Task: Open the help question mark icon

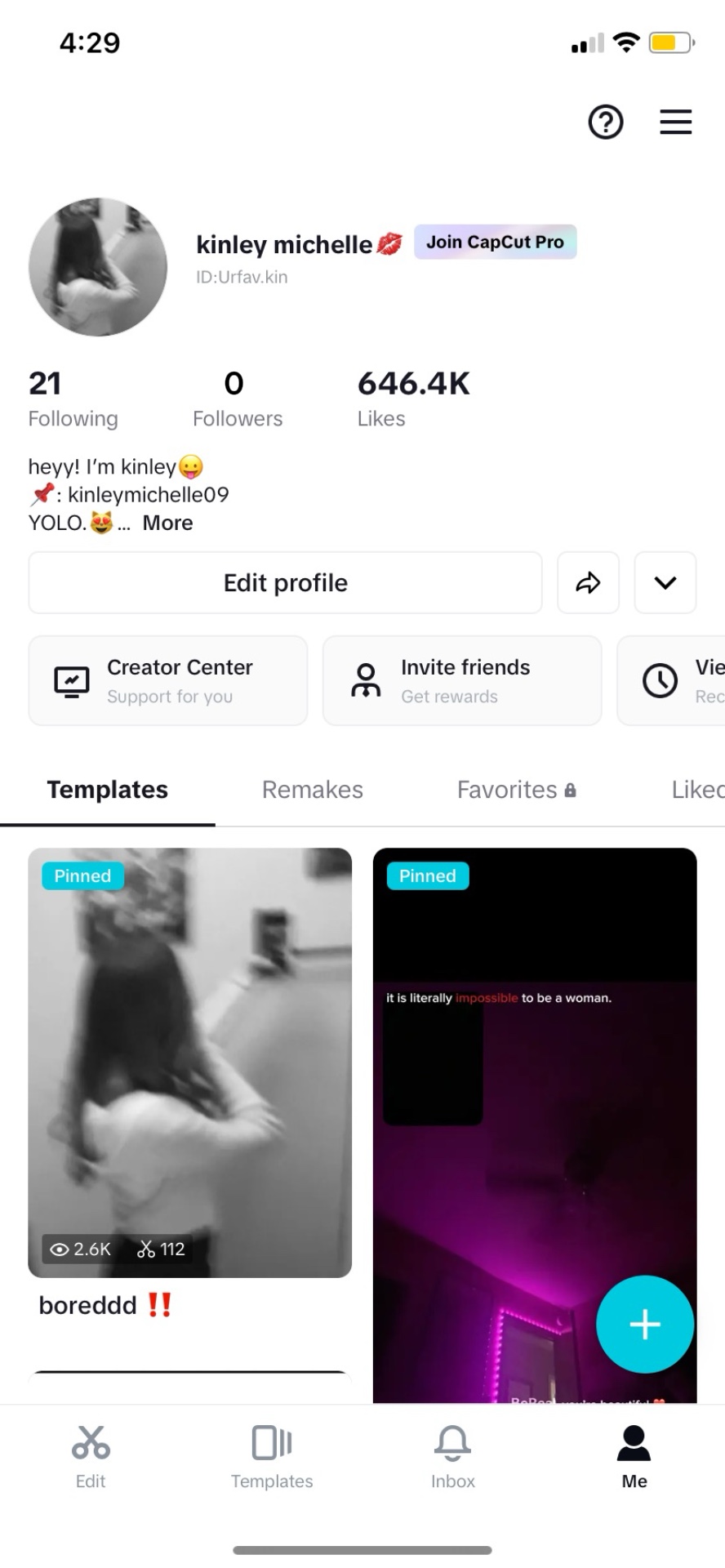Action: pyautogui.click(x=606, y=122)
